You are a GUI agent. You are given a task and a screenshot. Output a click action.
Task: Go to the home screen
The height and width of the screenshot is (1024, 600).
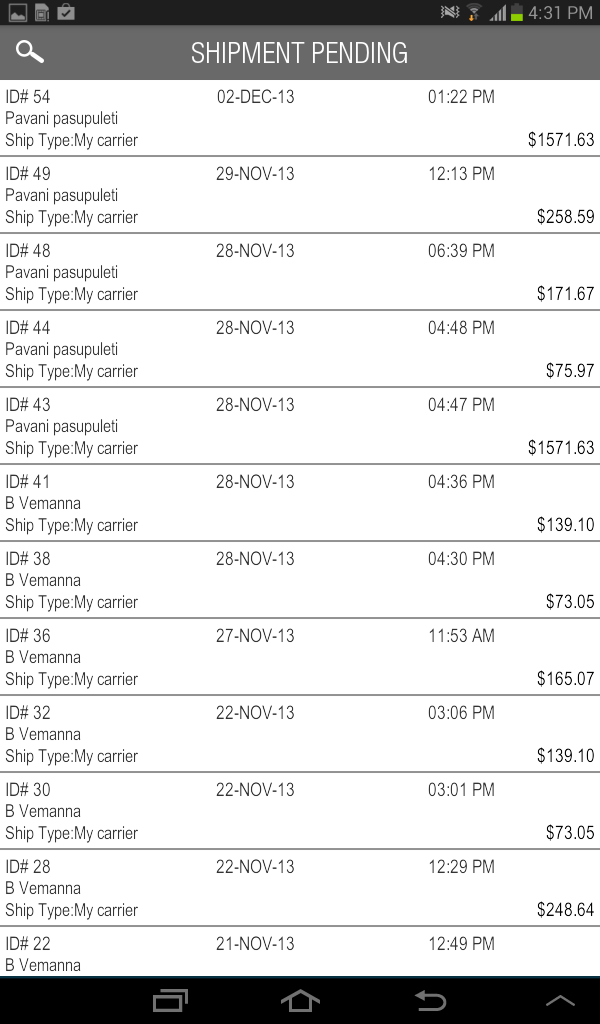pyautogui.click(x=300, y=1000)
